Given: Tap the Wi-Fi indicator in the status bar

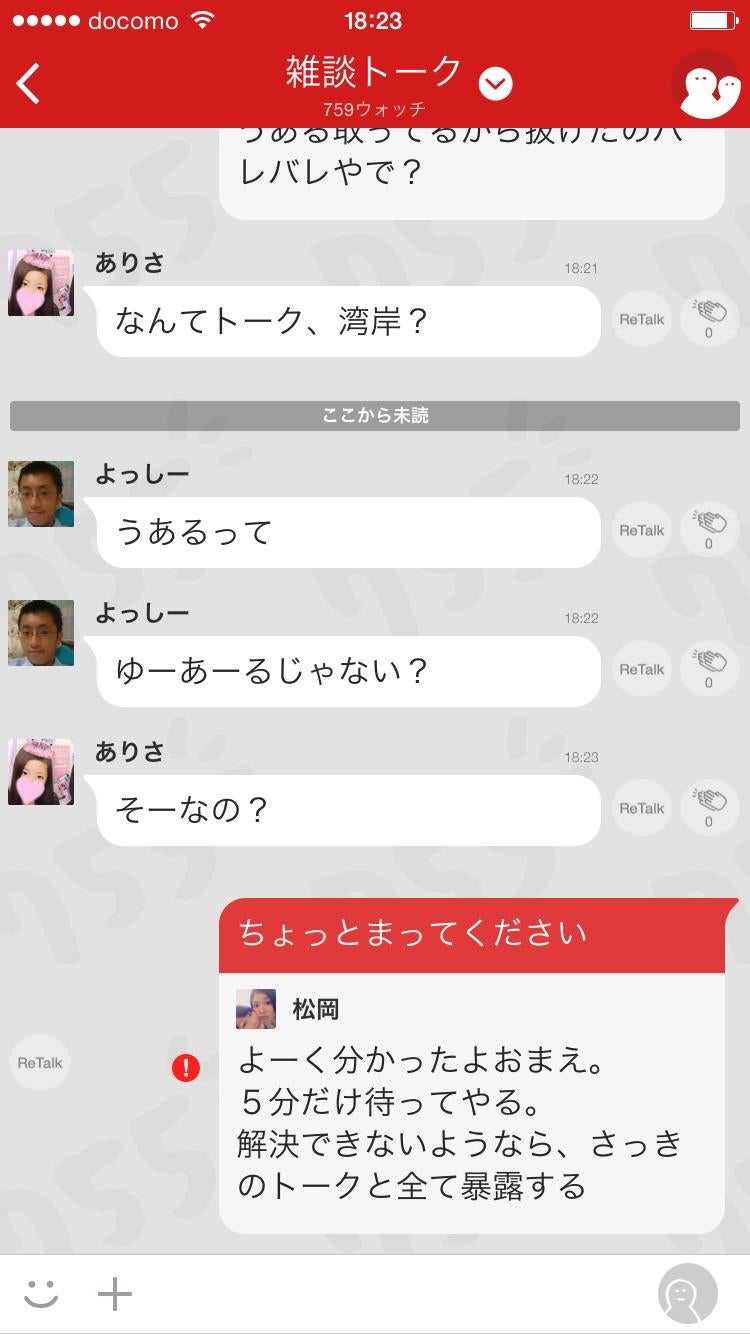Looking at the screenshot, I should pos(204,18).
